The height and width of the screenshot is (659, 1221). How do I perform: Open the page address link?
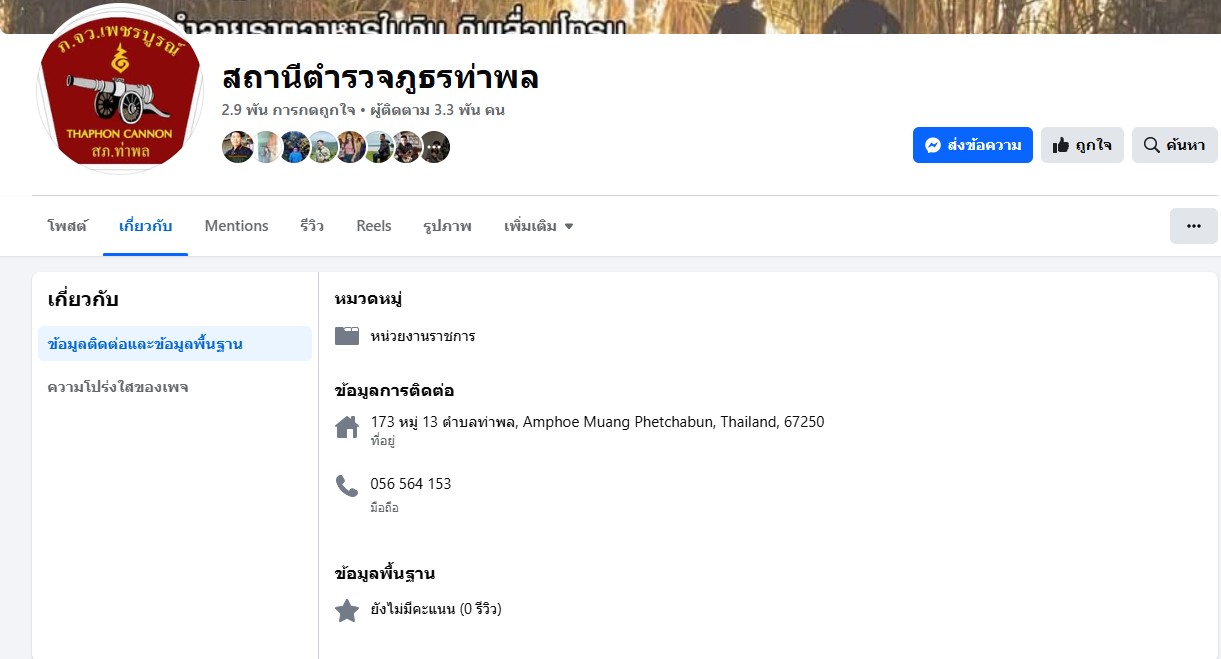coord(597,422)
